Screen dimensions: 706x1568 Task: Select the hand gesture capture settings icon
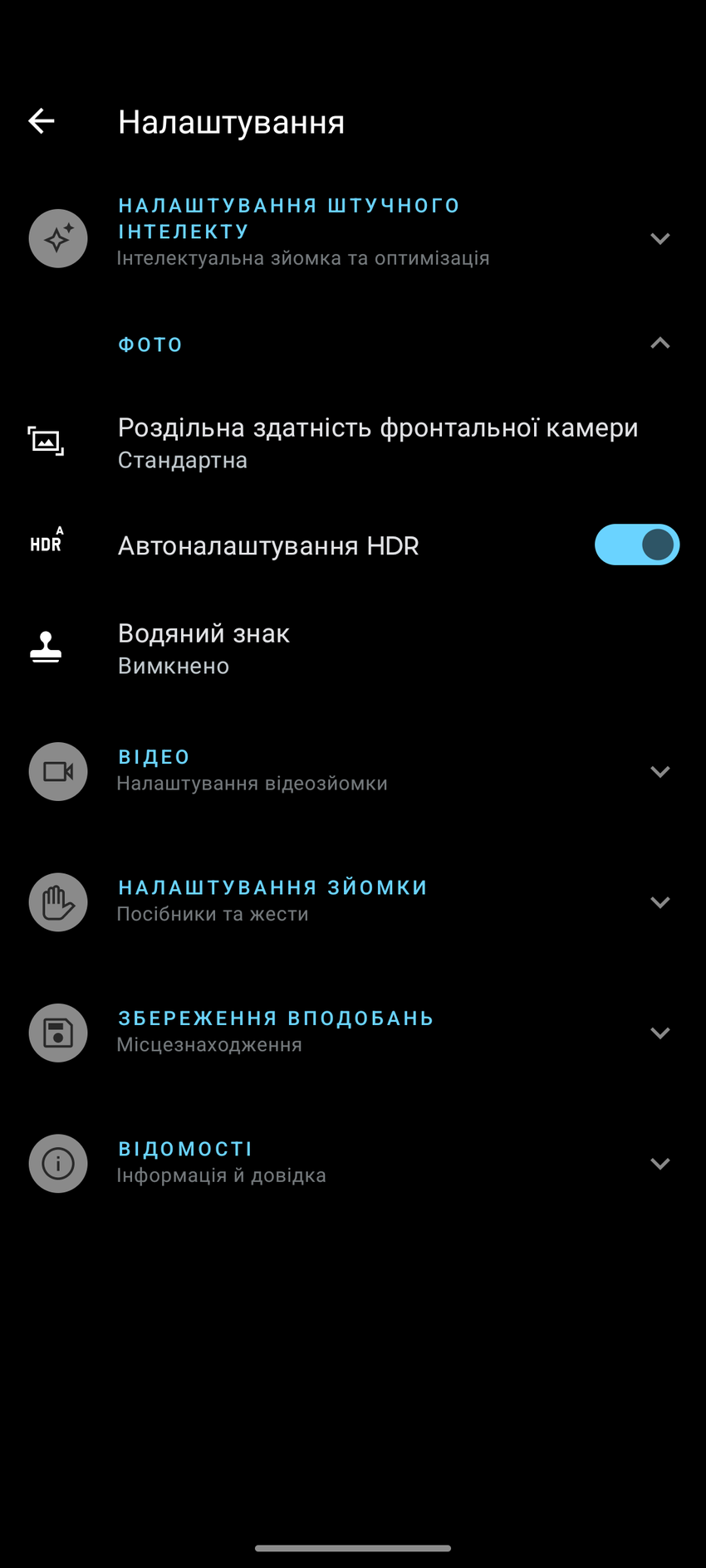click(58, 902)
